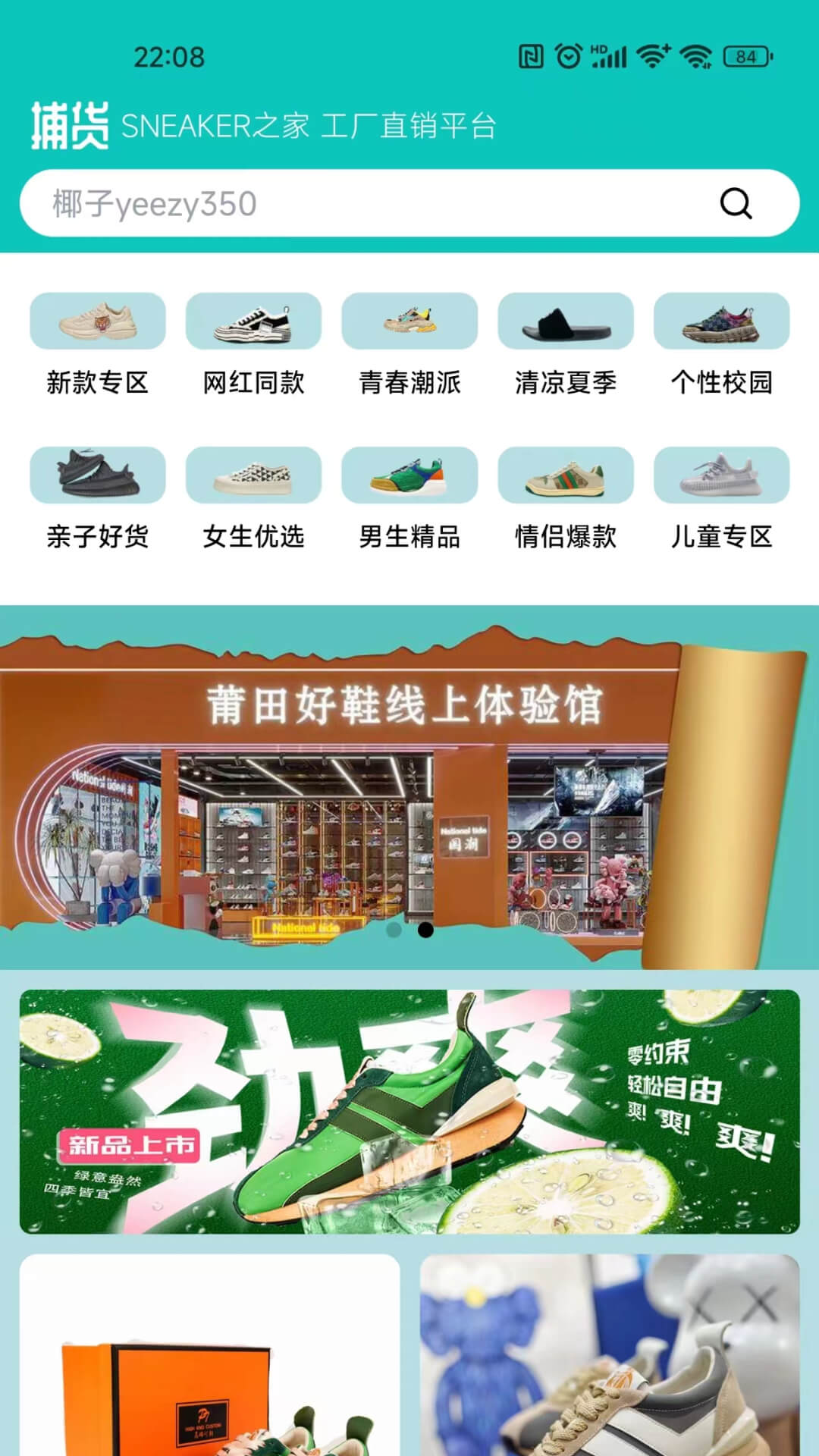View the 亲子好货 category
Screen dimensions: 819x1456
(x=98, y=499)
